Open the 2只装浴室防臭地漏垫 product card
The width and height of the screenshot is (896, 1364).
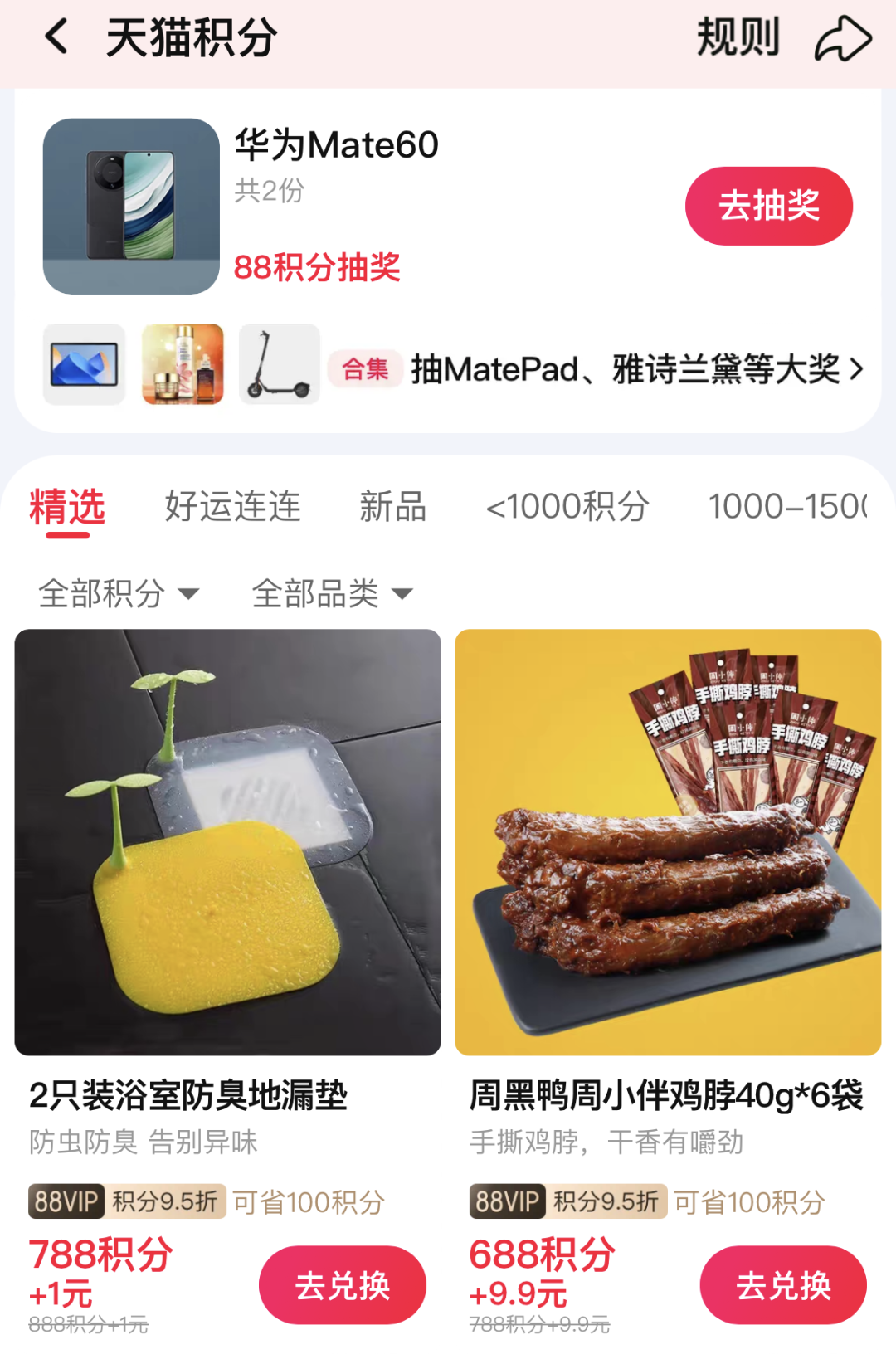coord(227,842)
